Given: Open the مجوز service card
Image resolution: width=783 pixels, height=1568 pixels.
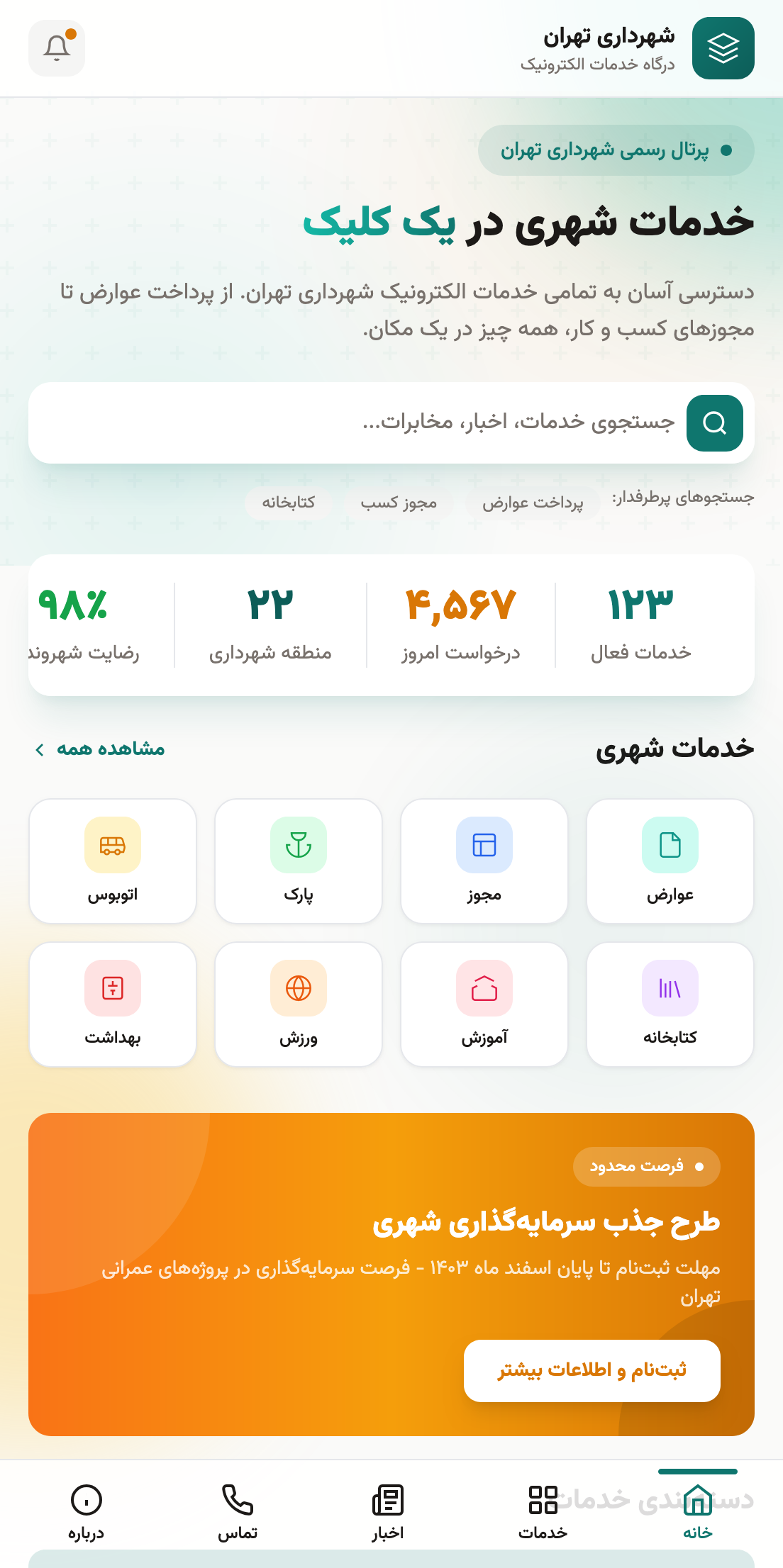Looking at the screenshot, I should [484, 861].
